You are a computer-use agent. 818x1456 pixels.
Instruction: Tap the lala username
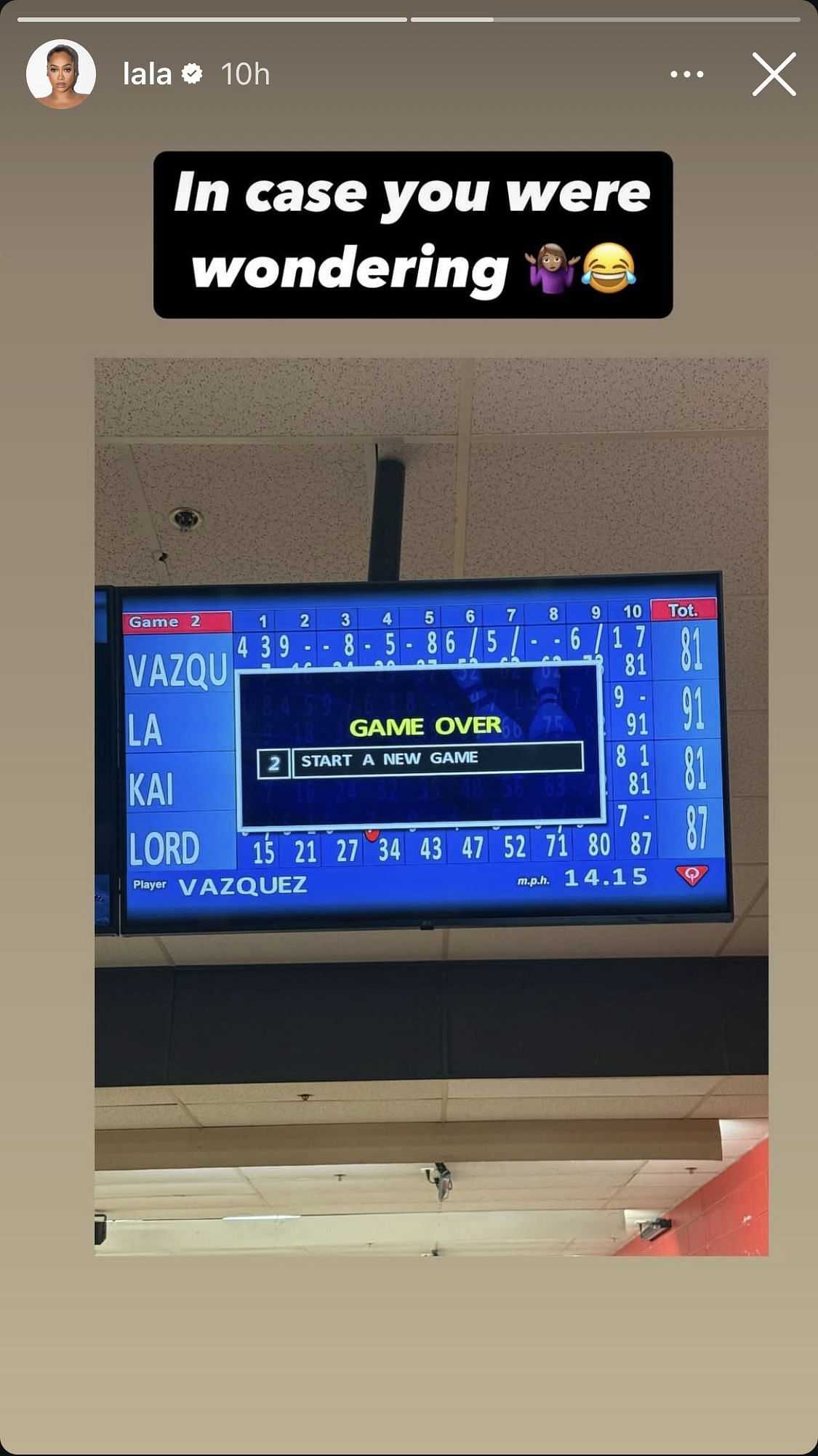(147, 74)
